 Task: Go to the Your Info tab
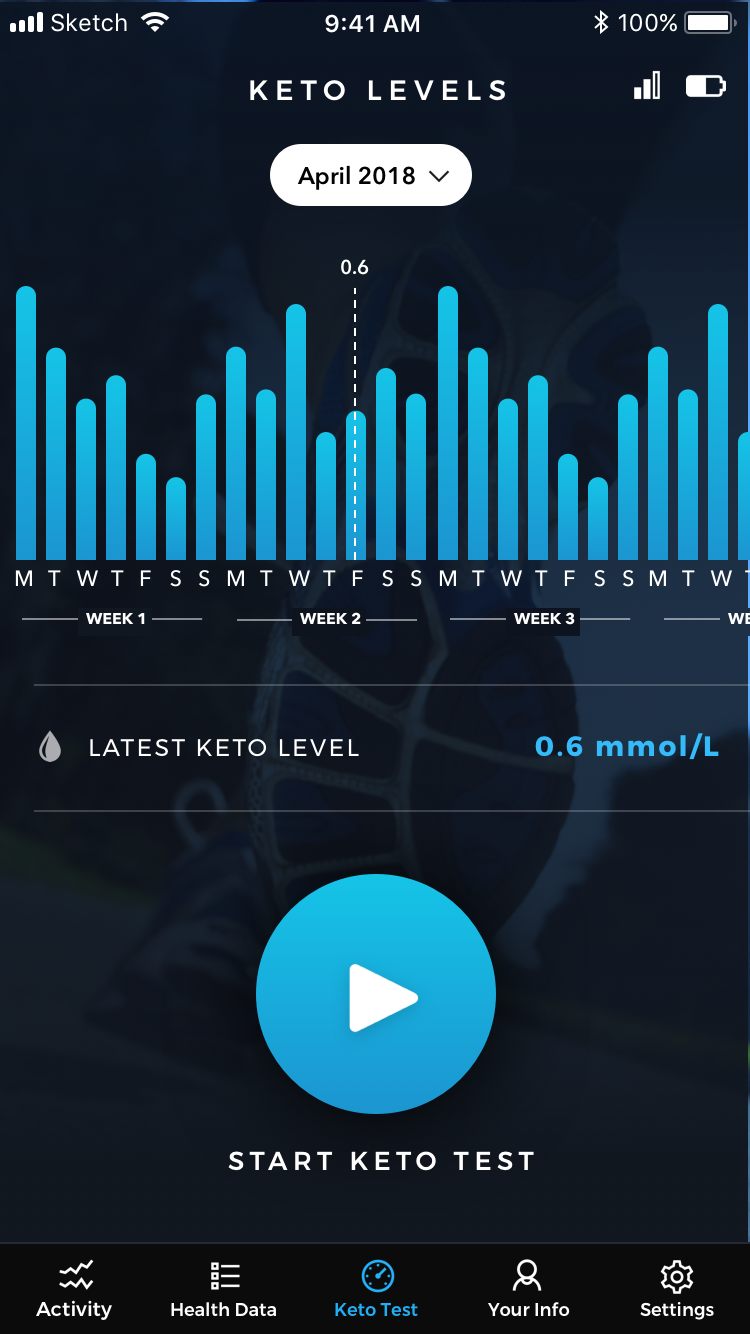(x=528, y=1289)
